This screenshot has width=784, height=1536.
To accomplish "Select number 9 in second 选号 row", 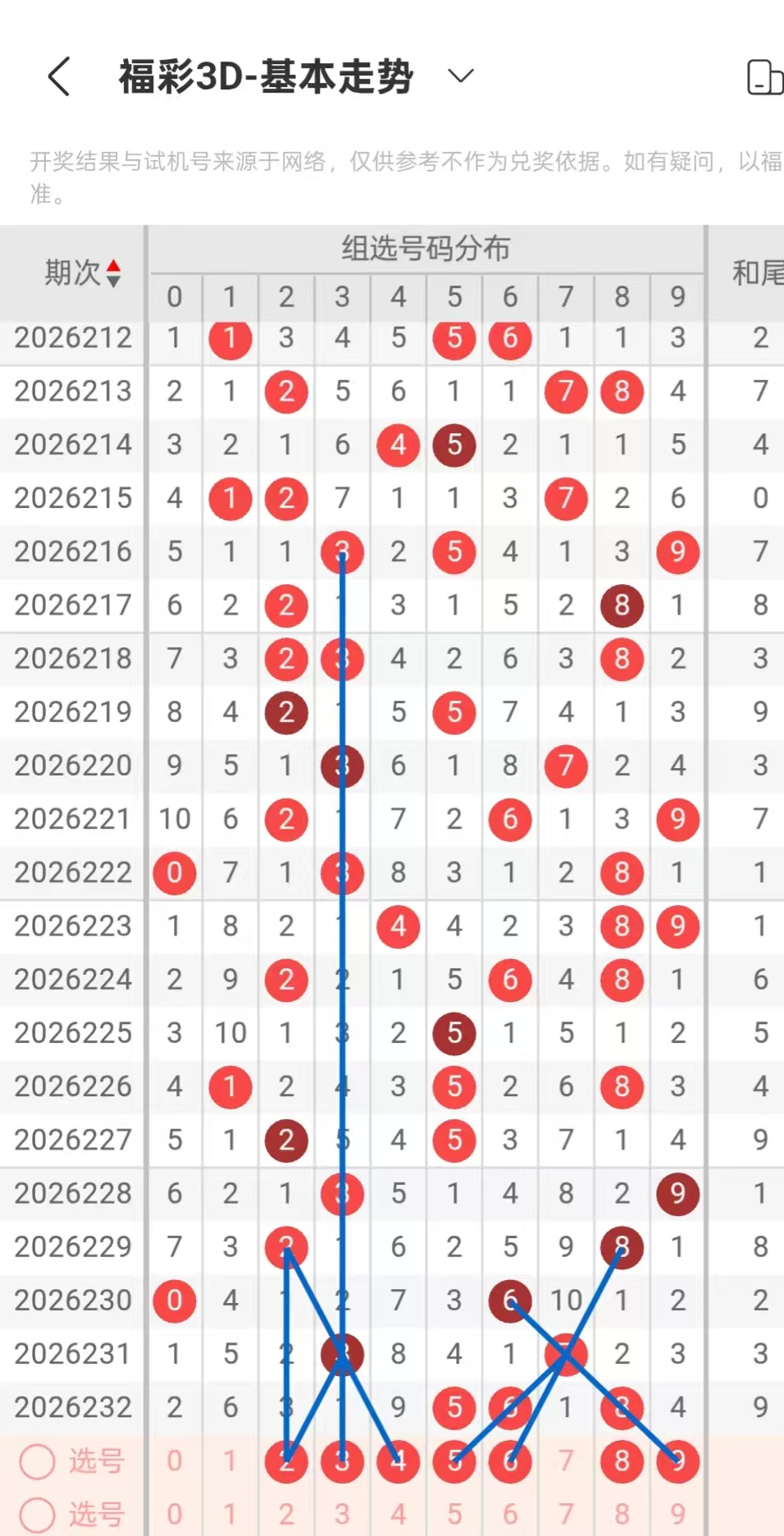I will pyautogui.click(x=677, y=1514).
